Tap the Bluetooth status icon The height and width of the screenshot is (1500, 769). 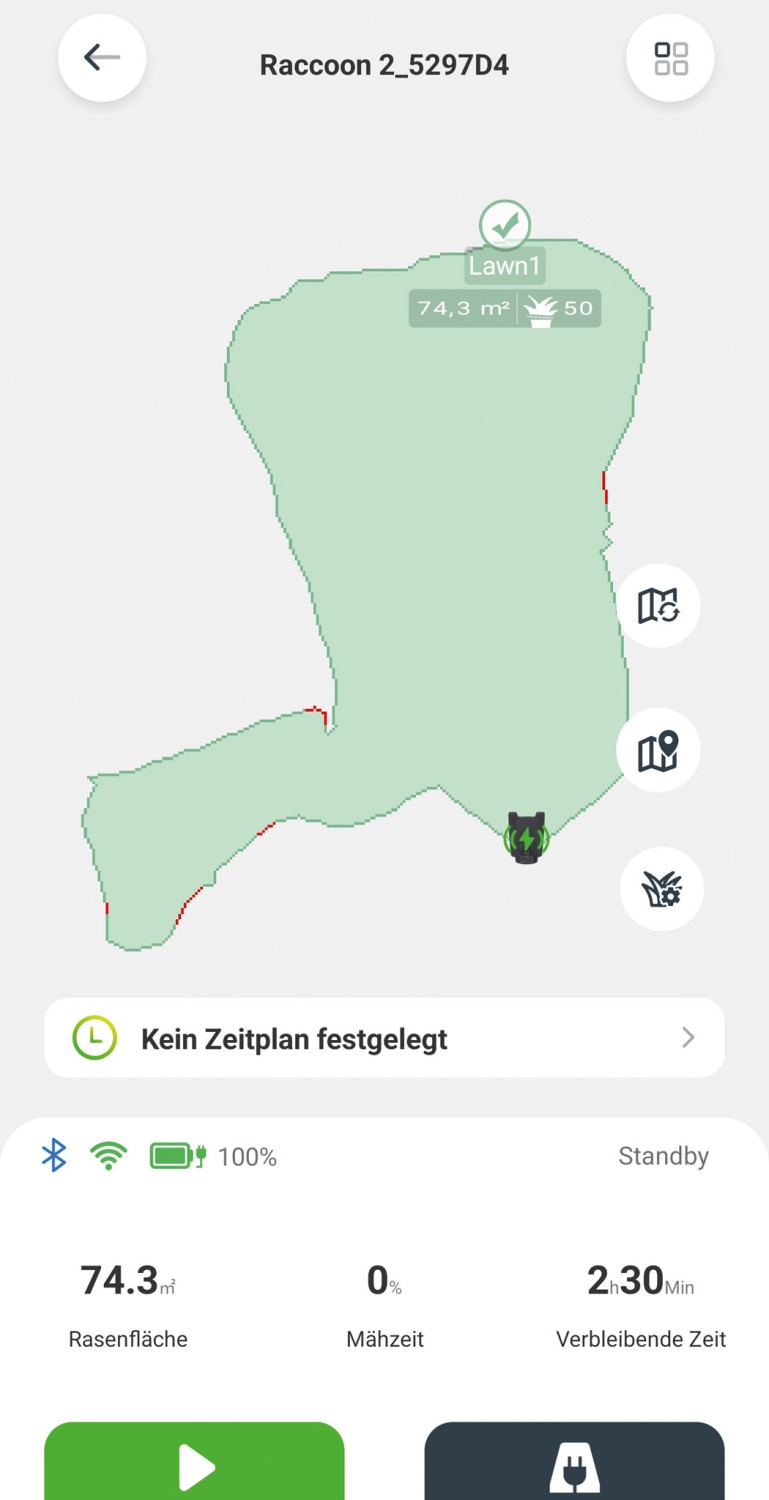coord(54,1156)
